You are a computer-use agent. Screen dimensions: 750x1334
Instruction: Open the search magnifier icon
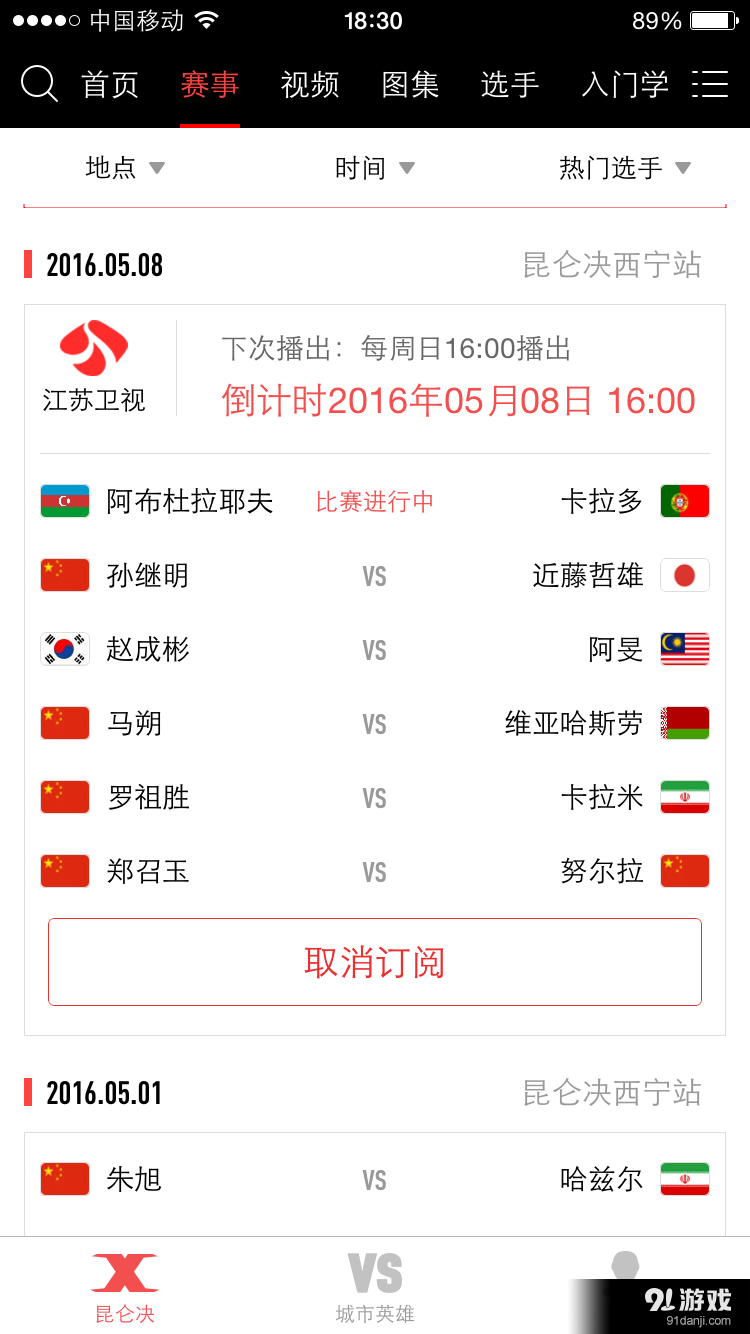(x=39, y=84)
